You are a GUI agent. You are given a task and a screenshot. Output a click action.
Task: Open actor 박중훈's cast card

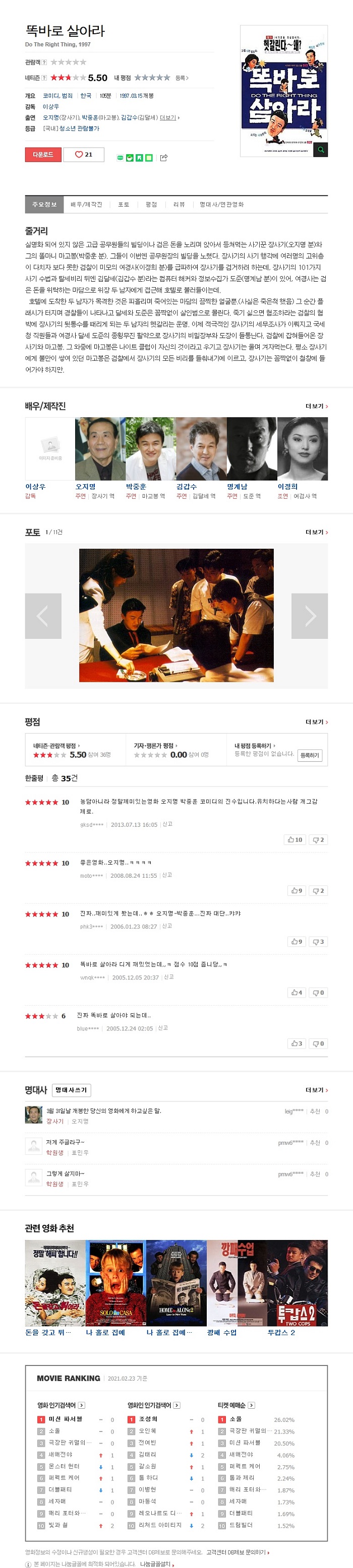click(149, 458)
